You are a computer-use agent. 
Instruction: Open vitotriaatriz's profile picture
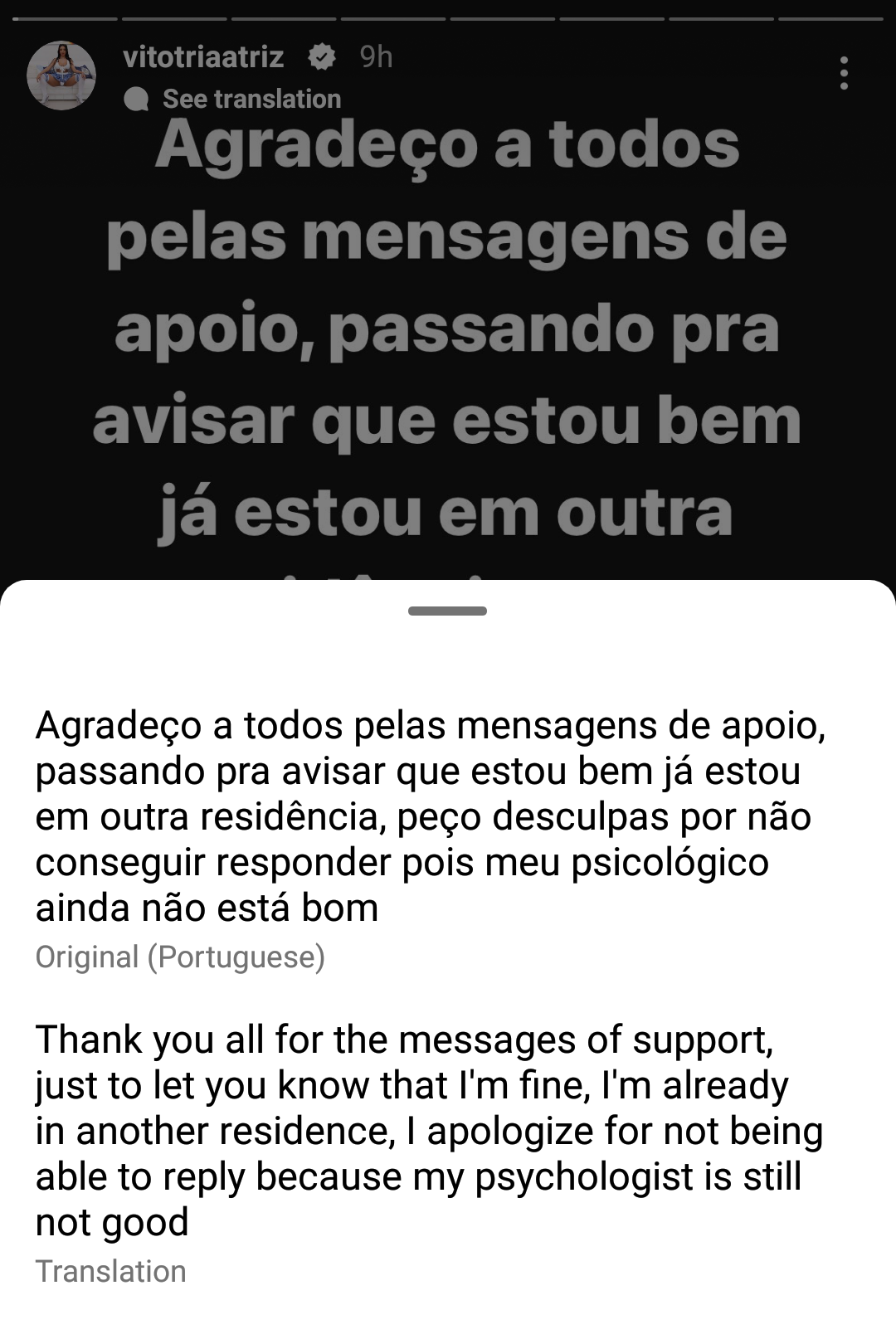(61, 75)
